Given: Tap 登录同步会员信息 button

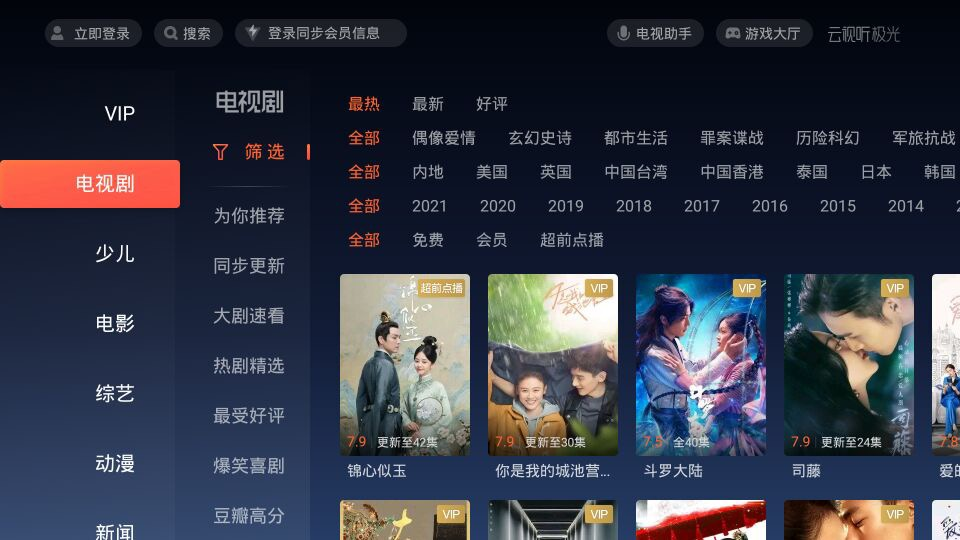Looking at the screenshot, I should (320, 33).
